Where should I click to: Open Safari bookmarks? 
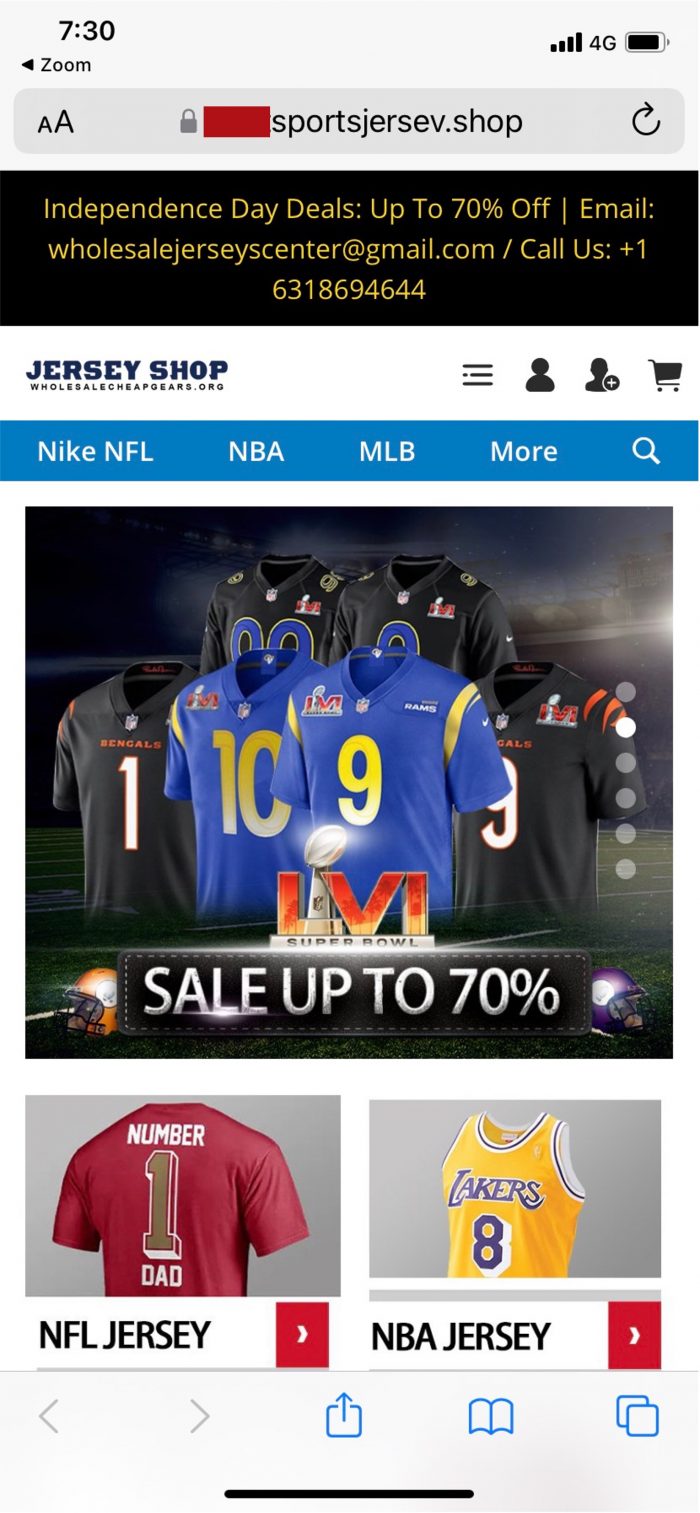[x=491, y=1416]
